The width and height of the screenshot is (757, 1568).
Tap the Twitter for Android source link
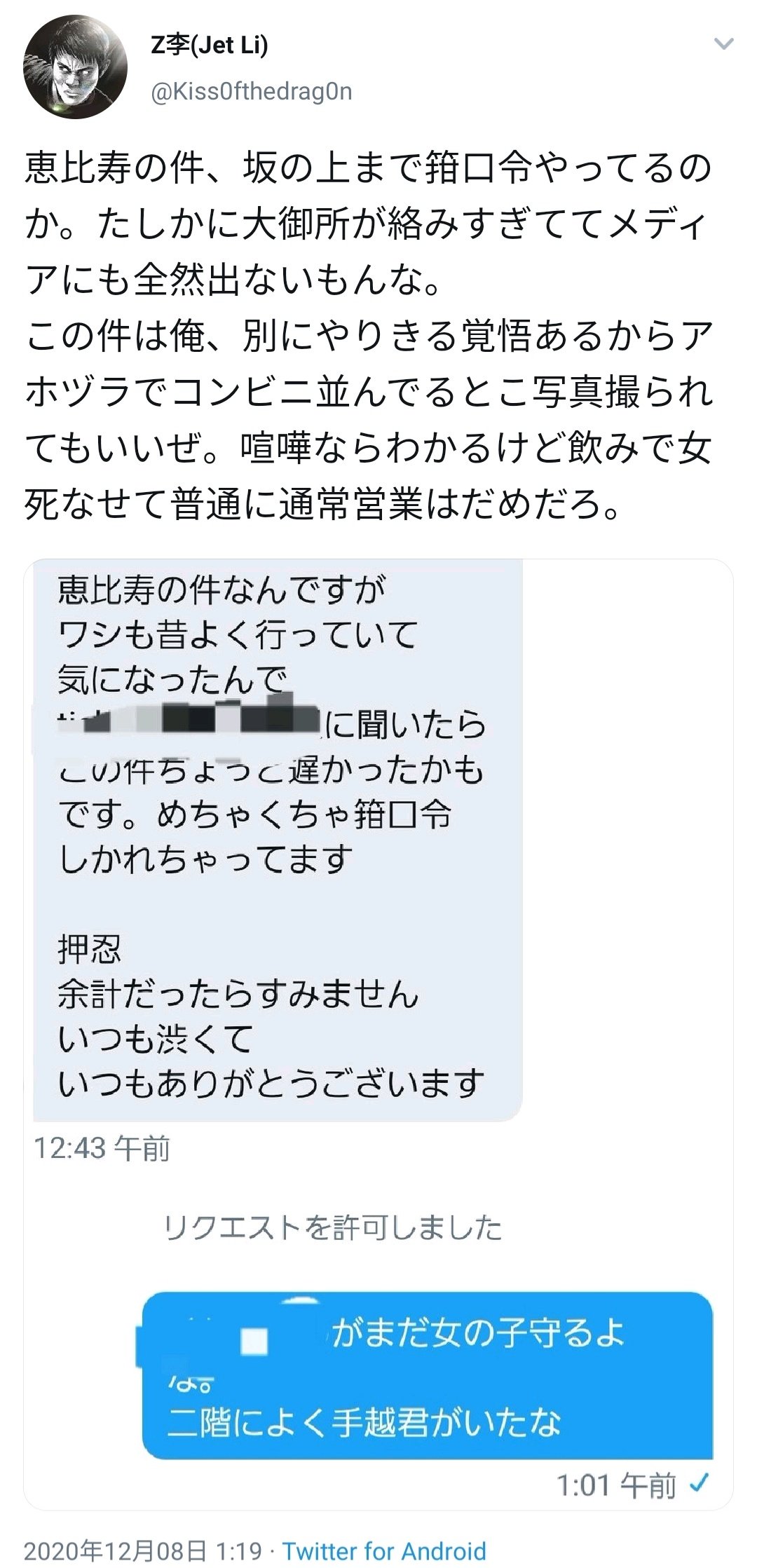pyautogui.click(x=384, y=1550)
